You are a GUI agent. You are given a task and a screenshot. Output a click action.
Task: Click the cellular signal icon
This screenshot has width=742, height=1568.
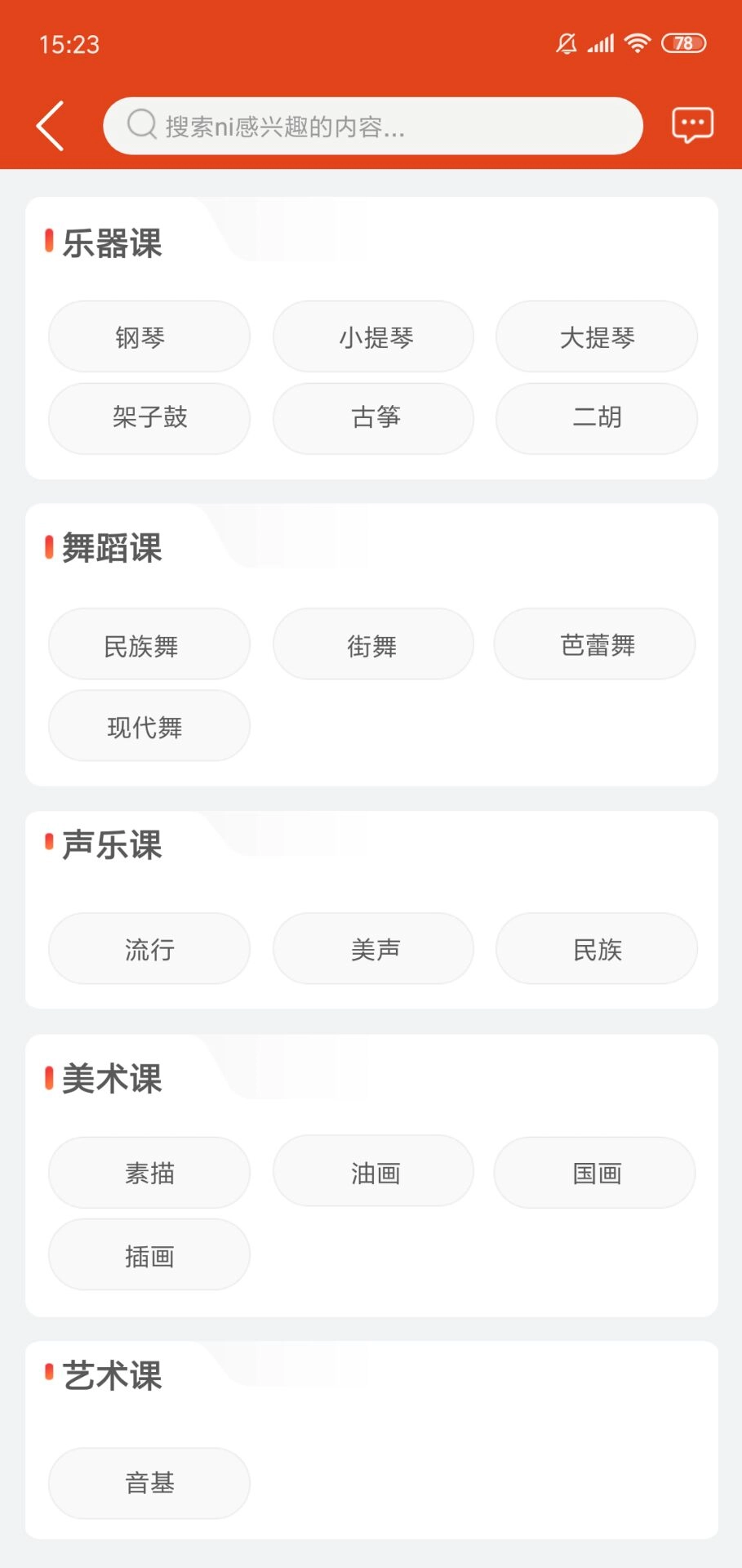tap(602, 43)
